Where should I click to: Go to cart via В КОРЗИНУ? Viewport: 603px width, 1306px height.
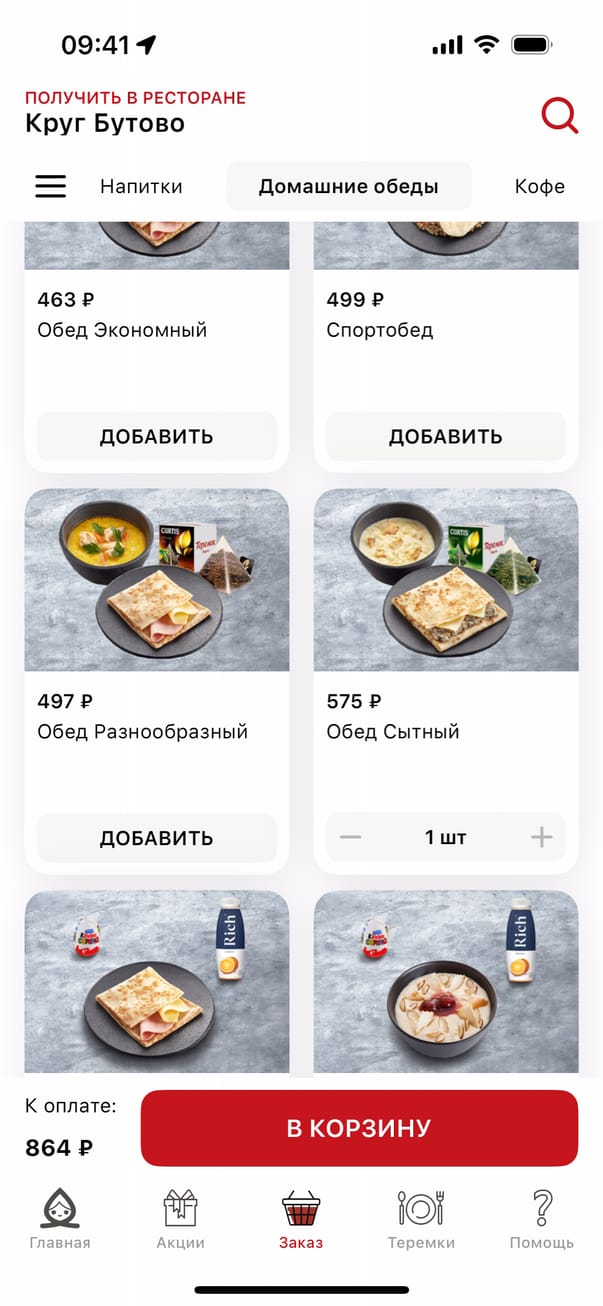click(359, 1128)
